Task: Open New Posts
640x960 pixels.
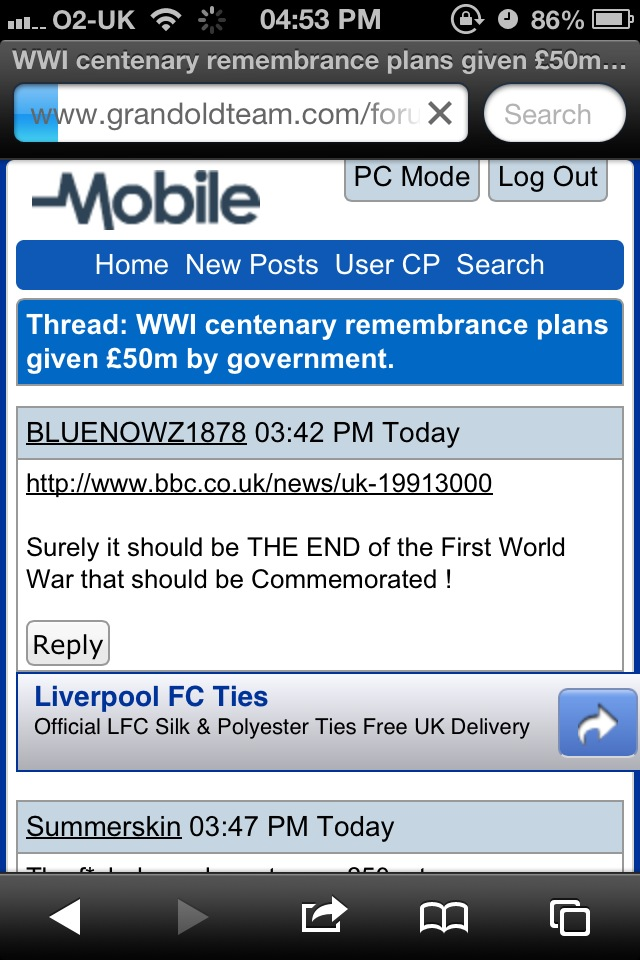Action: coord(252,265)
